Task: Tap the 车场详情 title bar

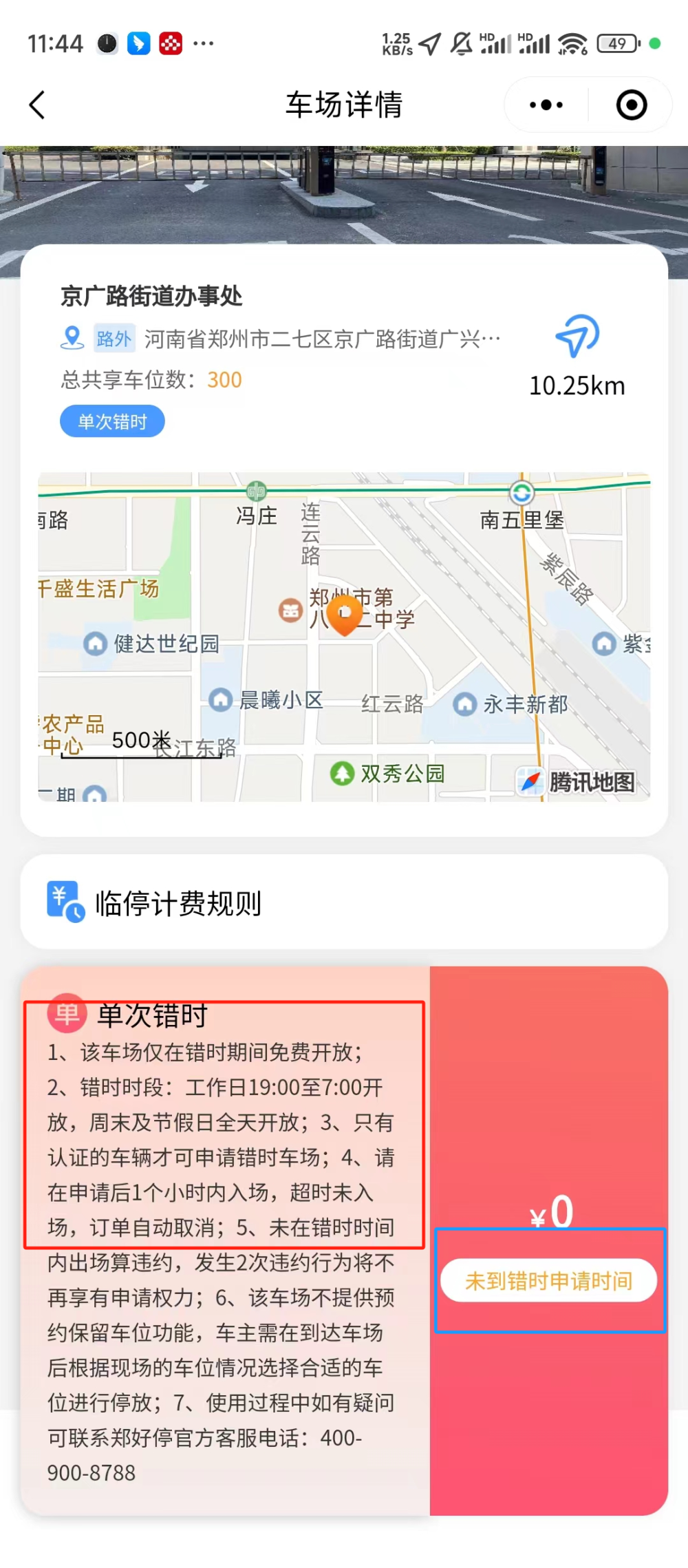Action: coord(343,104)
